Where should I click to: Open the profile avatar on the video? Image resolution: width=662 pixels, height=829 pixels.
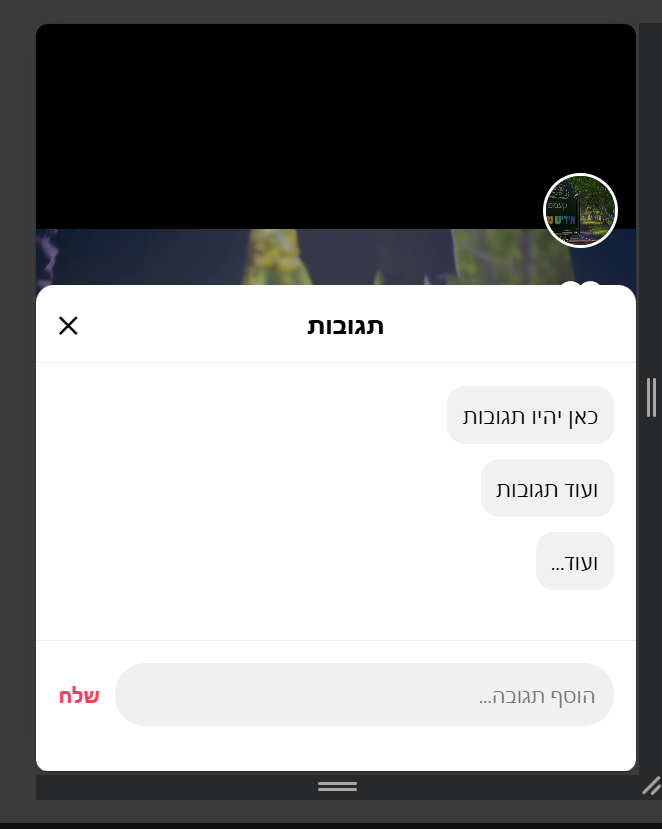580,211
